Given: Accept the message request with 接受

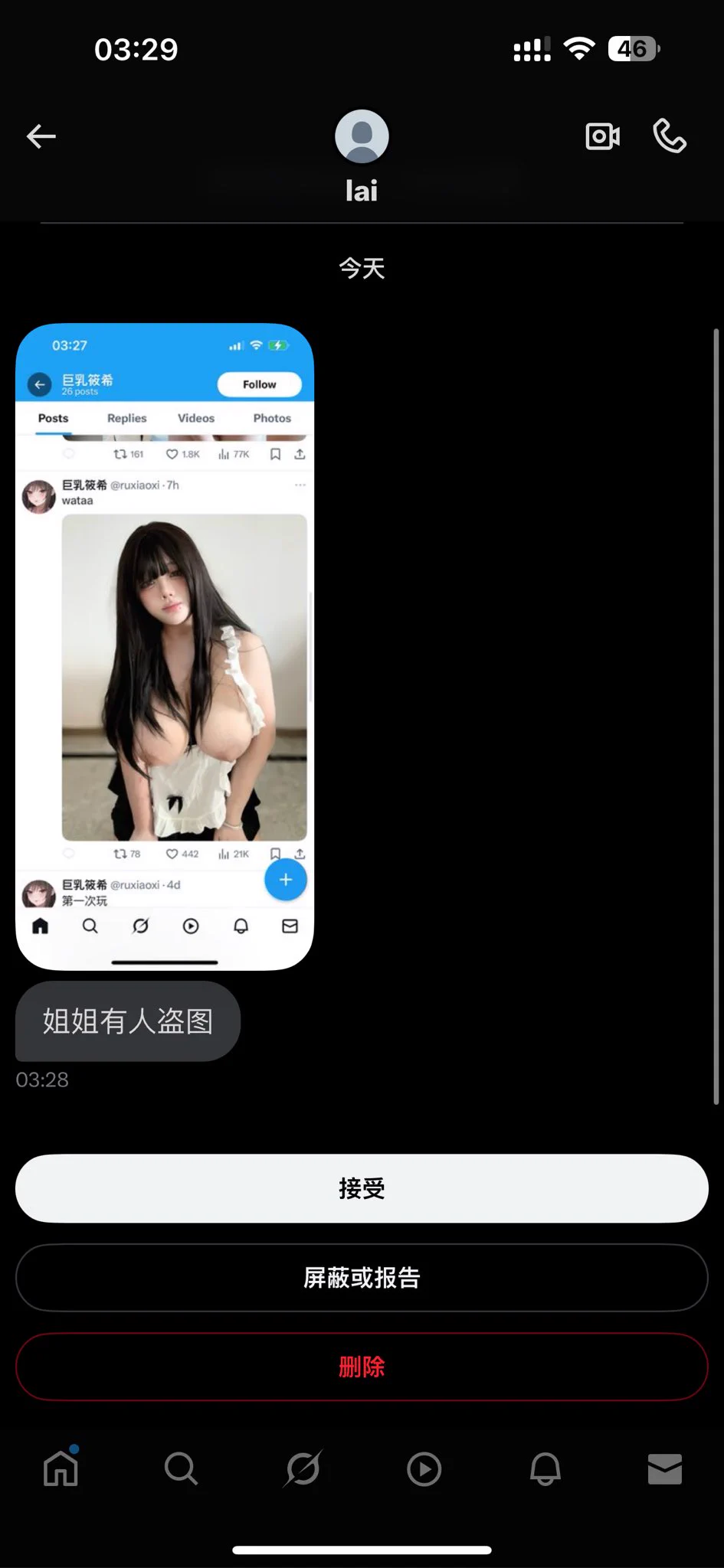Looking at the screenshot, I should tap(362, 1188).
